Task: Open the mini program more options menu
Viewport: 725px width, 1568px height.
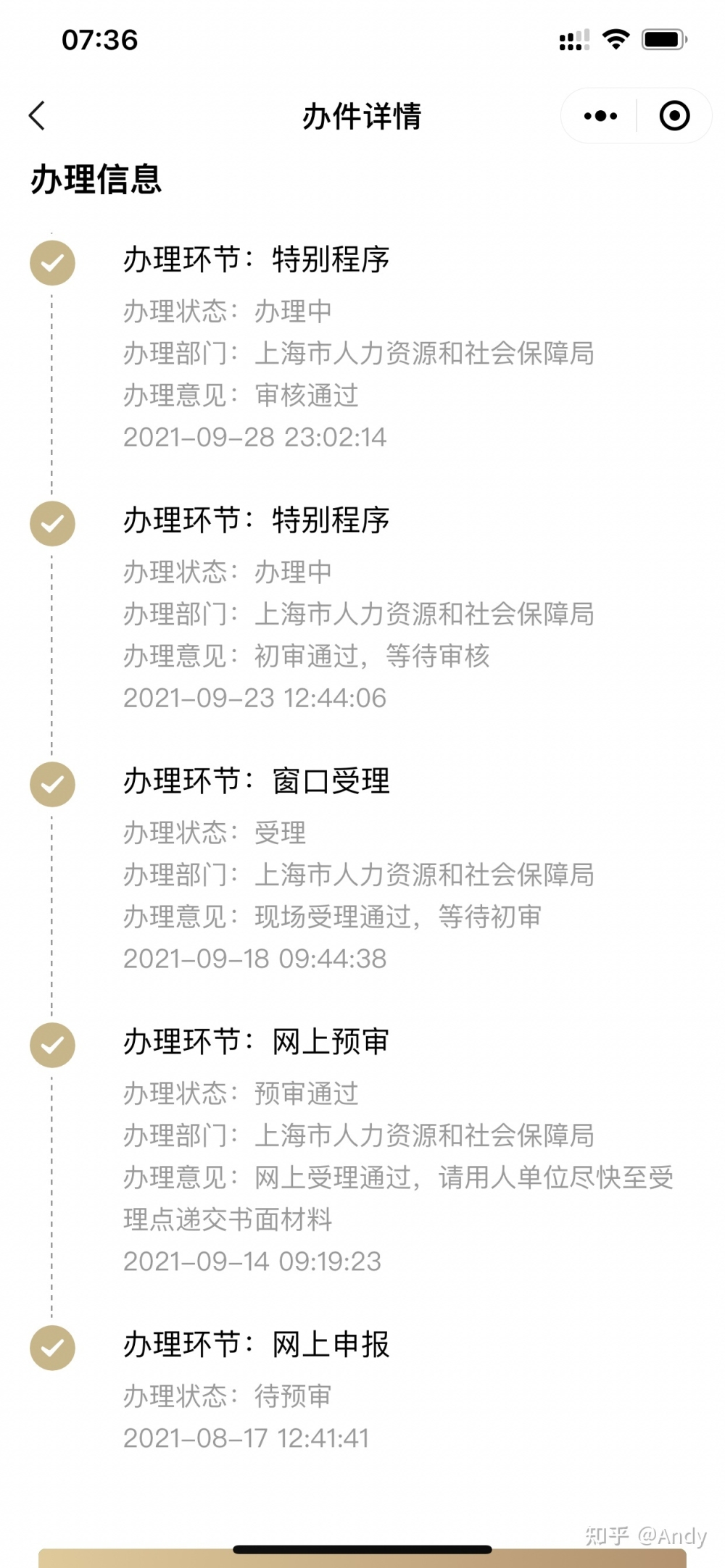Action: click(600, 116)
